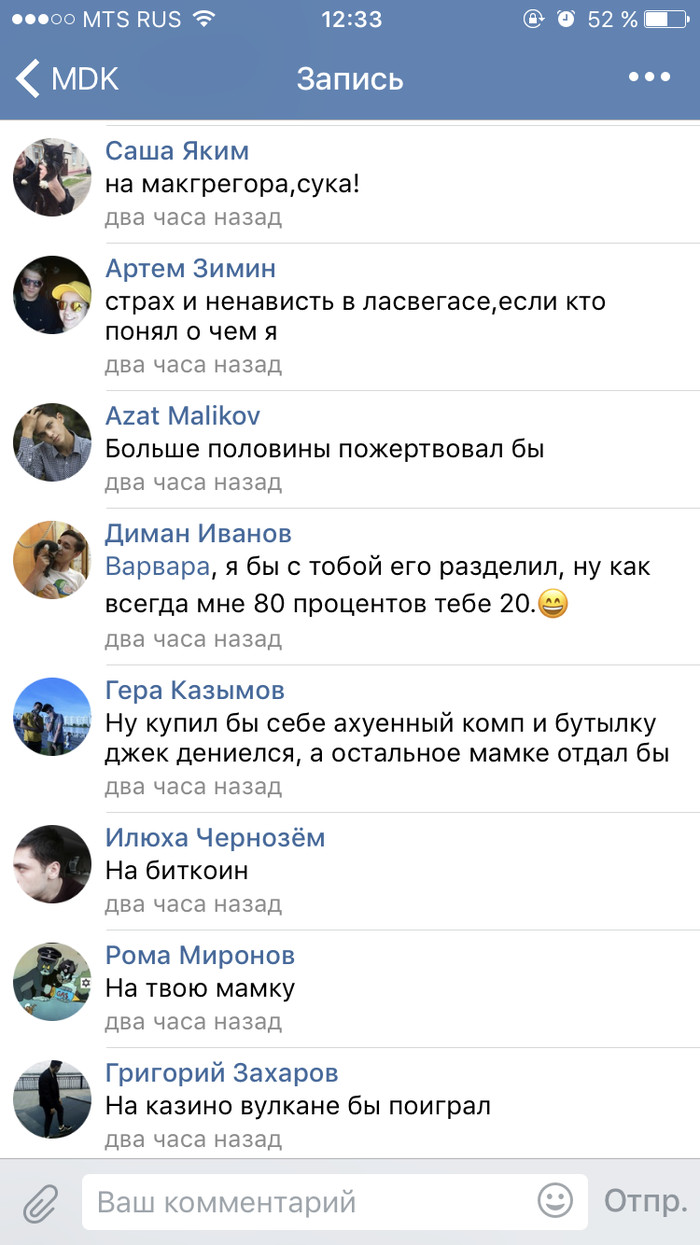Tap Гера Казымов's avatar picture

[52, 716]
